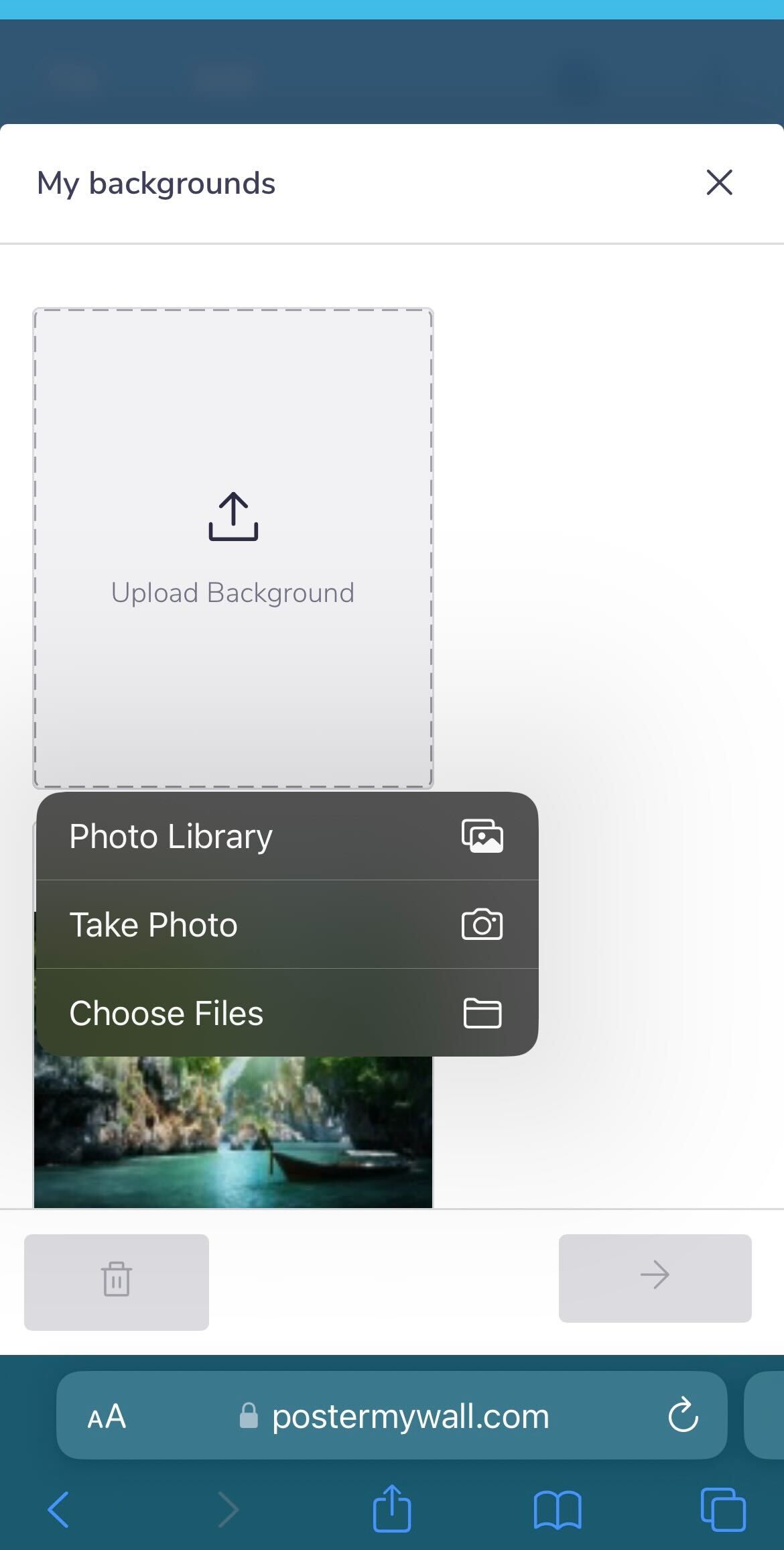Select Take Photo option
The image size is (784, 1550).
(x=287, y=925)
